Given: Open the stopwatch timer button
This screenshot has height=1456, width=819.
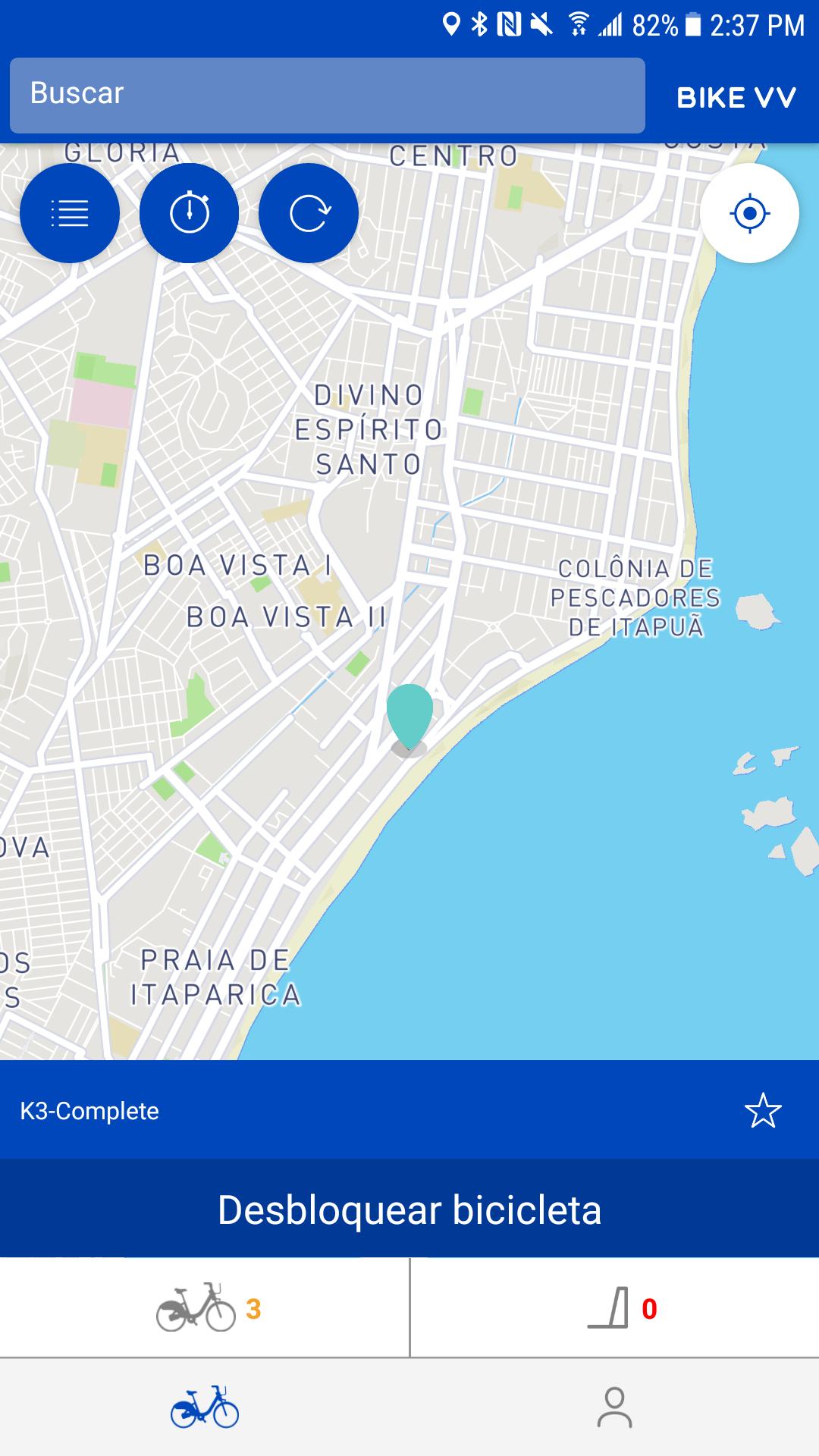Looking at the screenshot, I should coord(189,213).
